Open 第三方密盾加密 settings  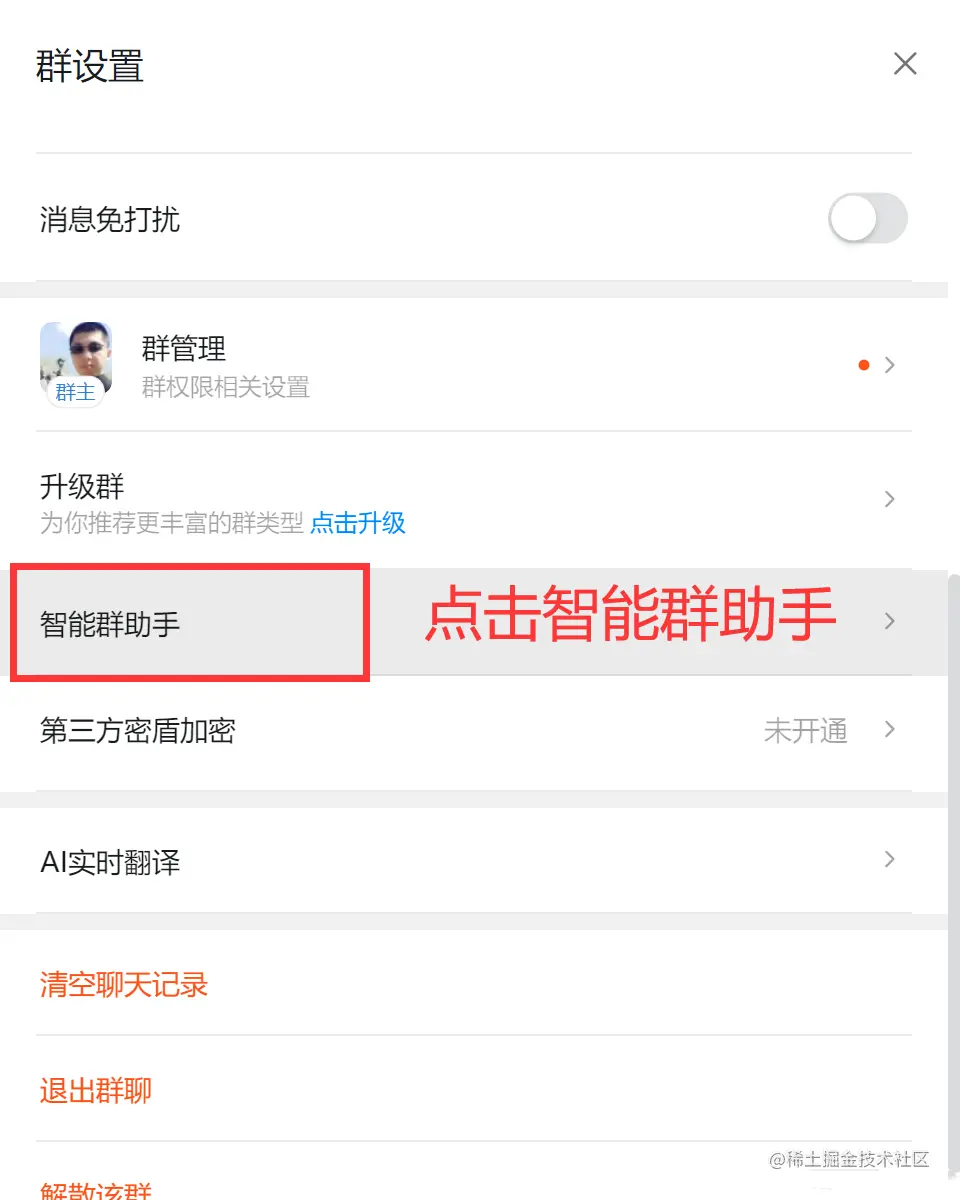(474, 731)
